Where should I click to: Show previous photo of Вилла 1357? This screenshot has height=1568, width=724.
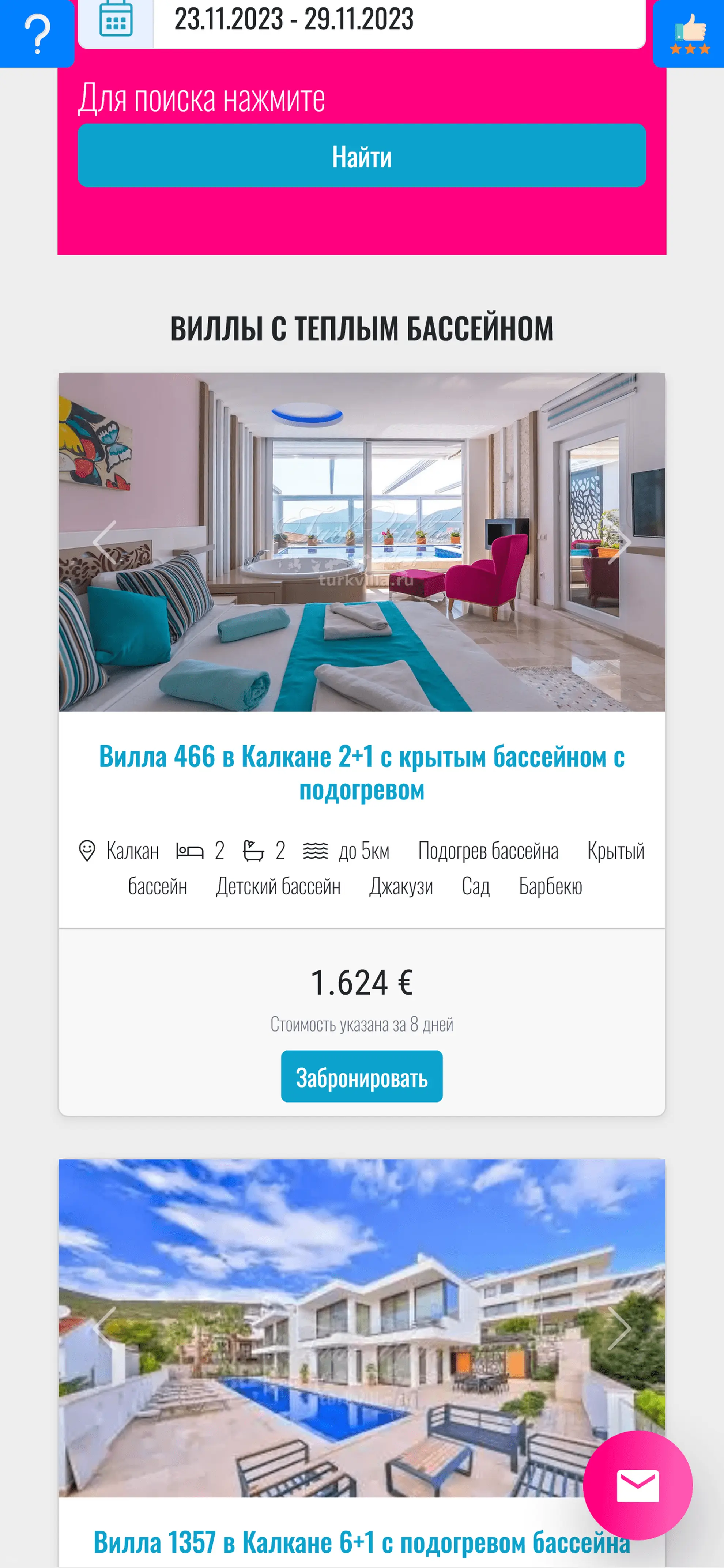(105, 1327)
